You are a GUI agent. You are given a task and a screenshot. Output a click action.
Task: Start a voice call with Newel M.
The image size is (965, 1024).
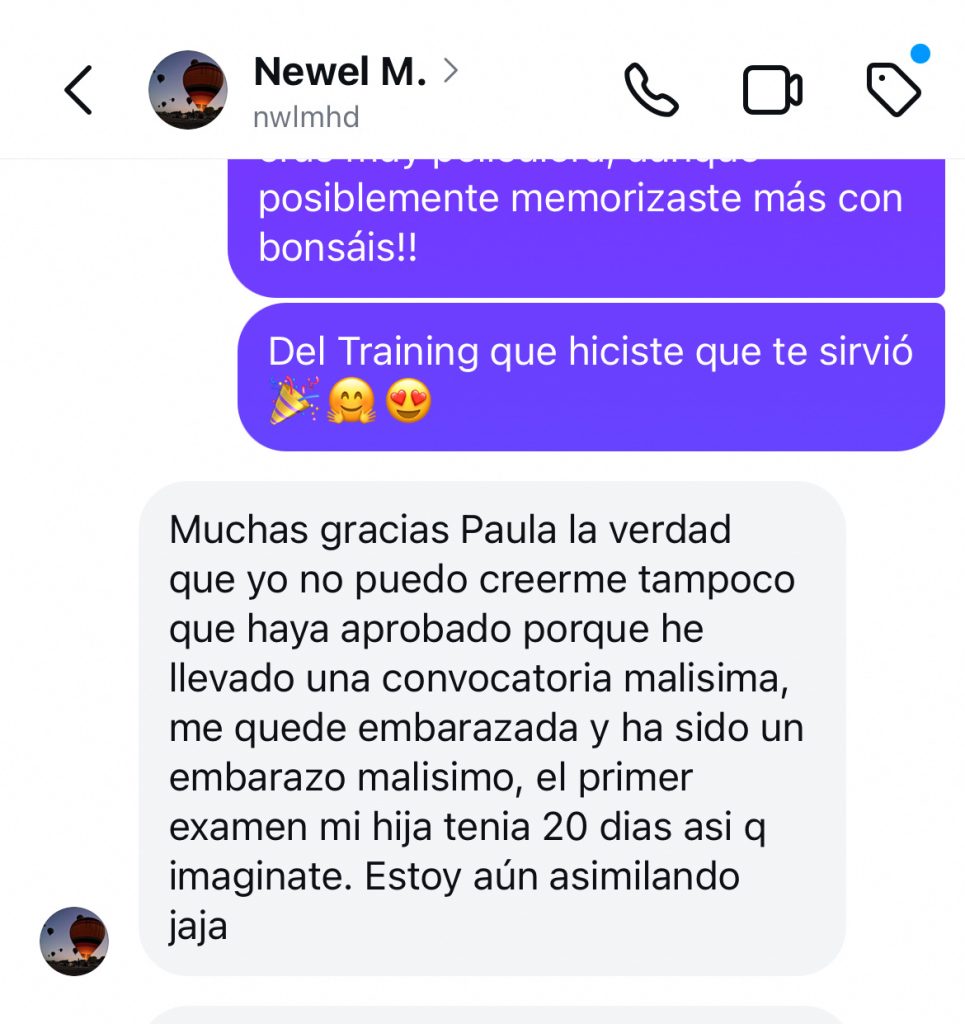point(651,91)
